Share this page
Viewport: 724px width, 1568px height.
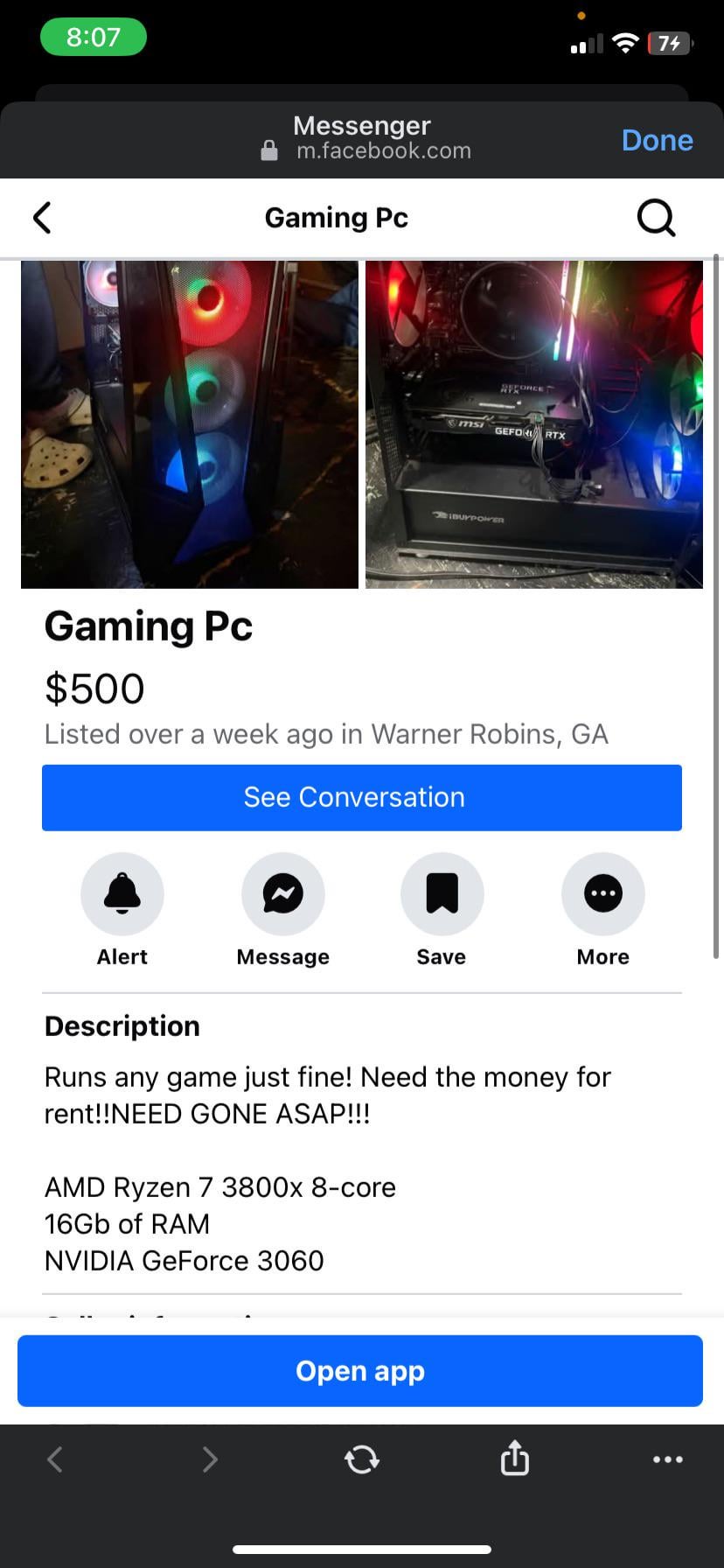pos(514,1458)
